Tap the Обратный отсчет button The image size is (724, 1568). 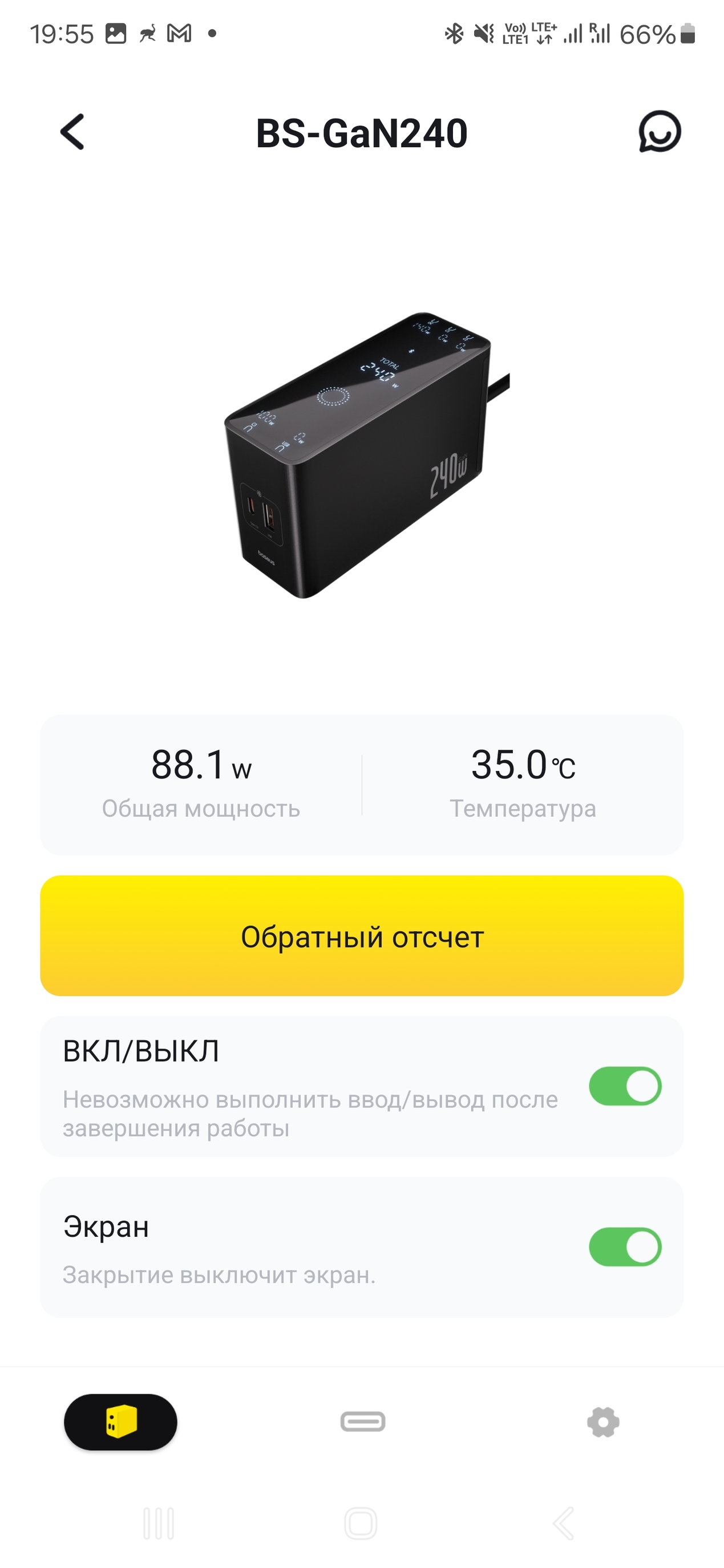pos(362,936)
